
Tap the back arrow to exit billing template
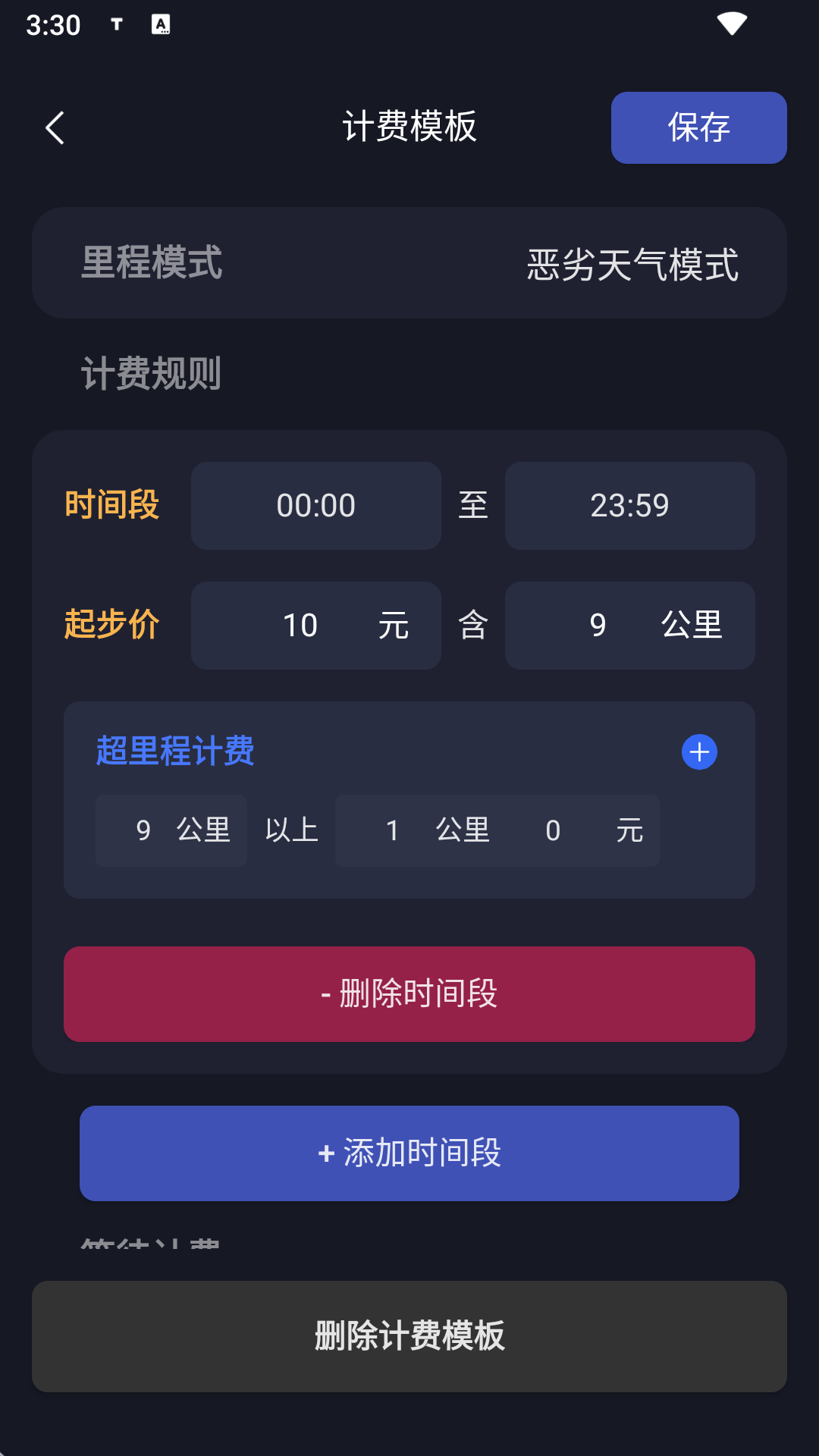coord(54,127)
